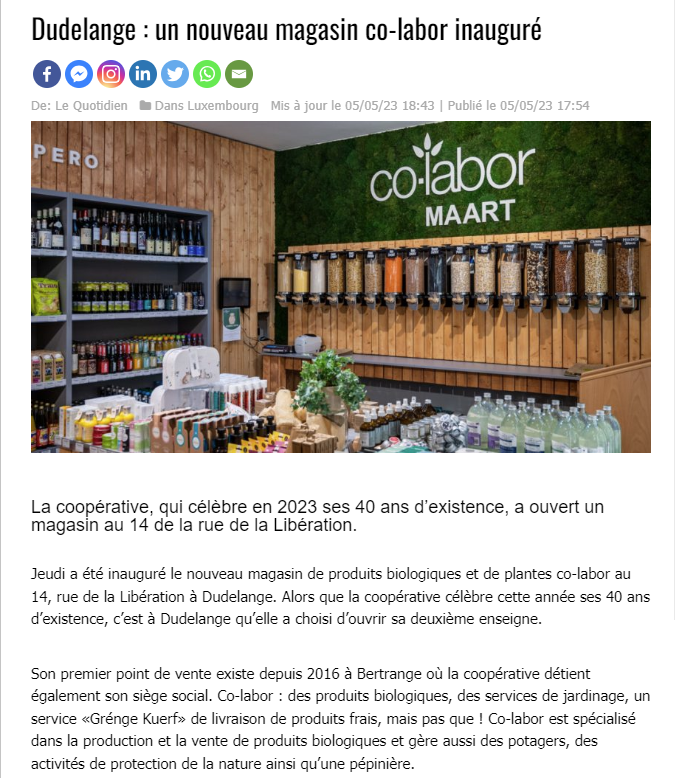Share the article by email

[x=239, y=74]
